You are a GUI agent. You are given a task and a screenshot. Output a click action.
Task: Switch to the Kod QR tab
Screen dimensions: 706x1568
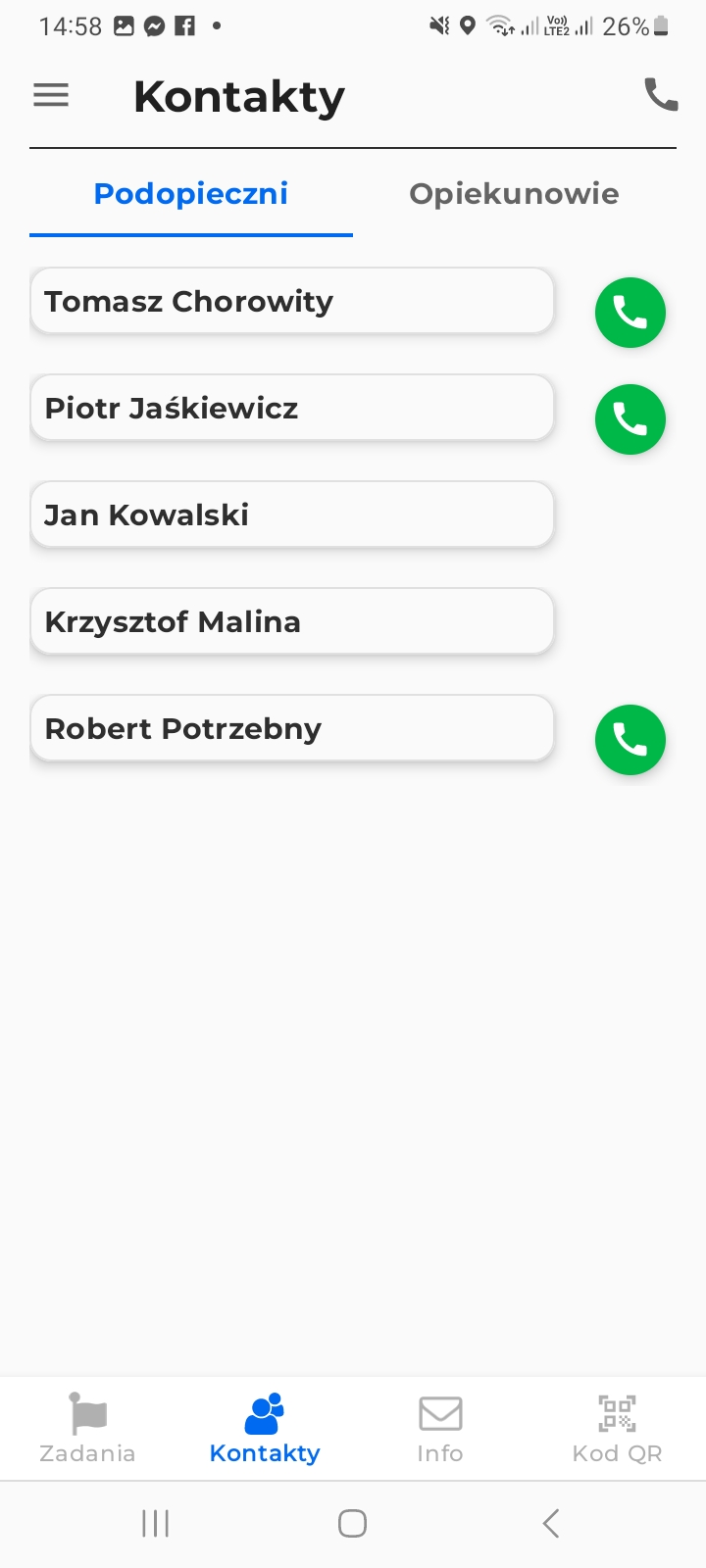(x=618, y=1429)
